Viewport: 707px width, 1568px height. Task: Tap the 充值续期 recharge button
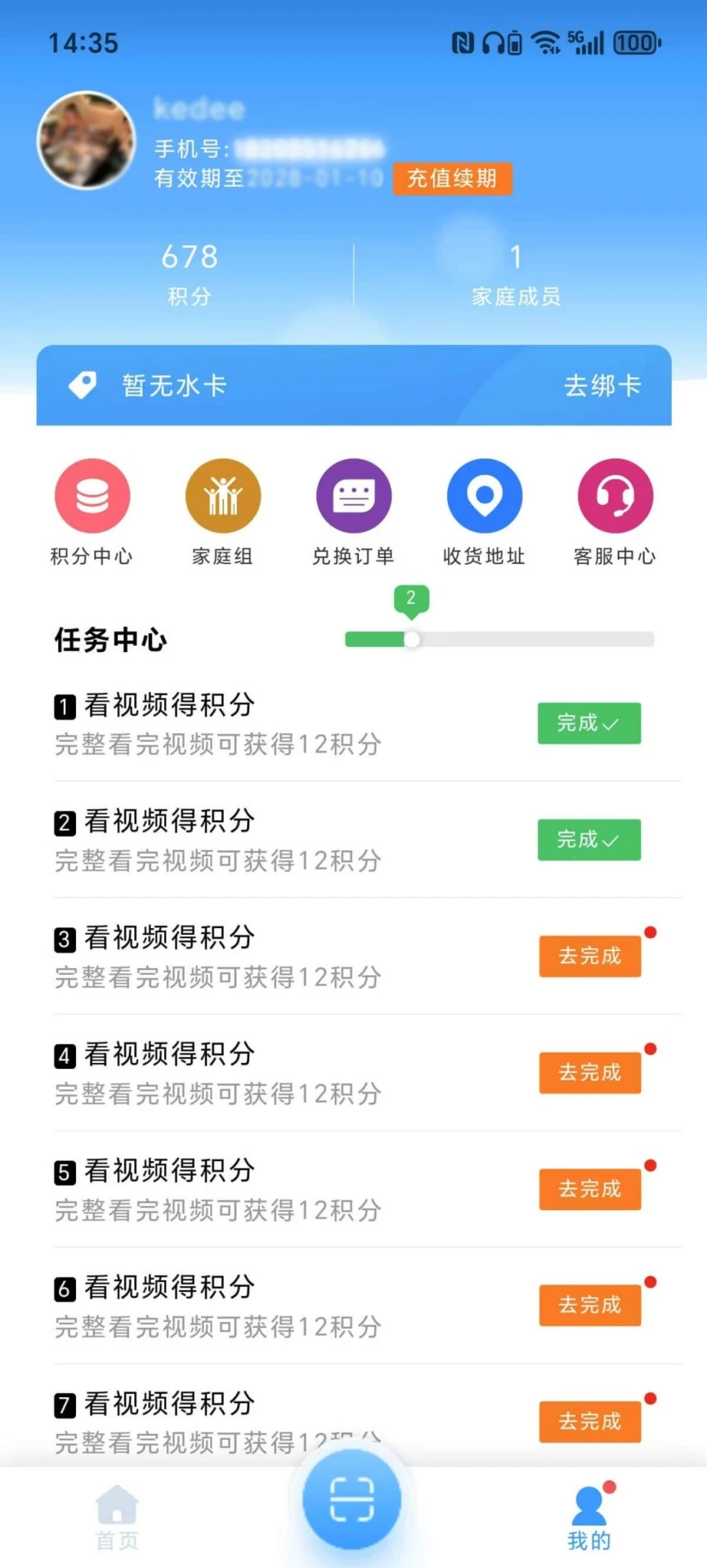(452, 179)
